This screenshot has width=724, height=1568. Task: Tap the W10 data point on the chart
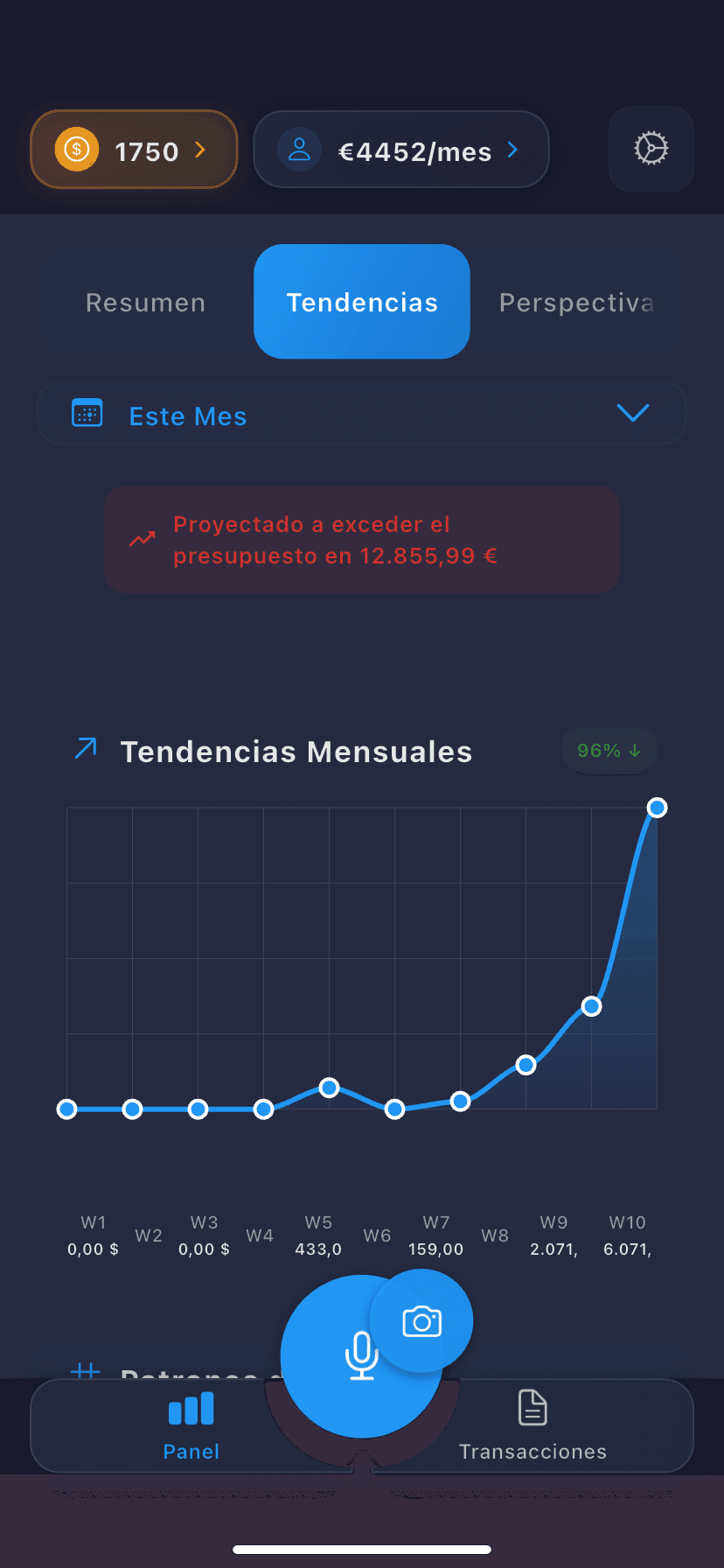(657, 807)
